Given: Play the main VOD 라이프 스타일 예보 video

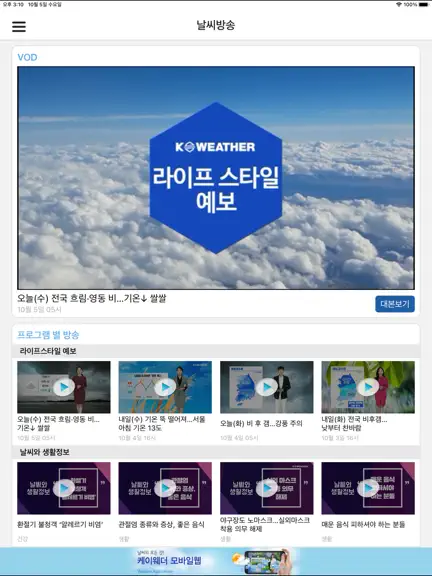Looking at the screenshot, I should pos(216,178).
